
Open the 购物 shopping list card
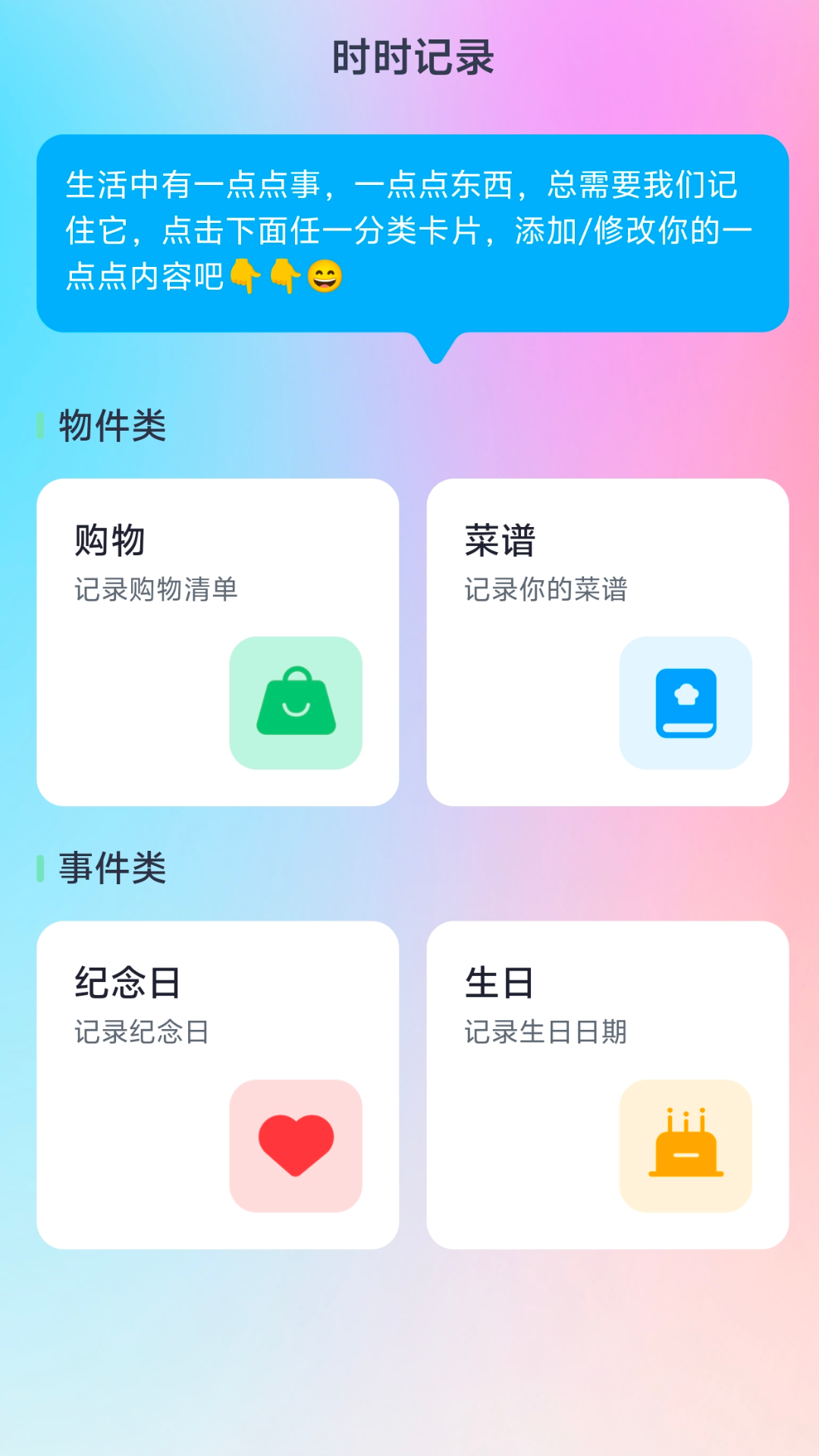pyautogui.click(x=220, y=639)
